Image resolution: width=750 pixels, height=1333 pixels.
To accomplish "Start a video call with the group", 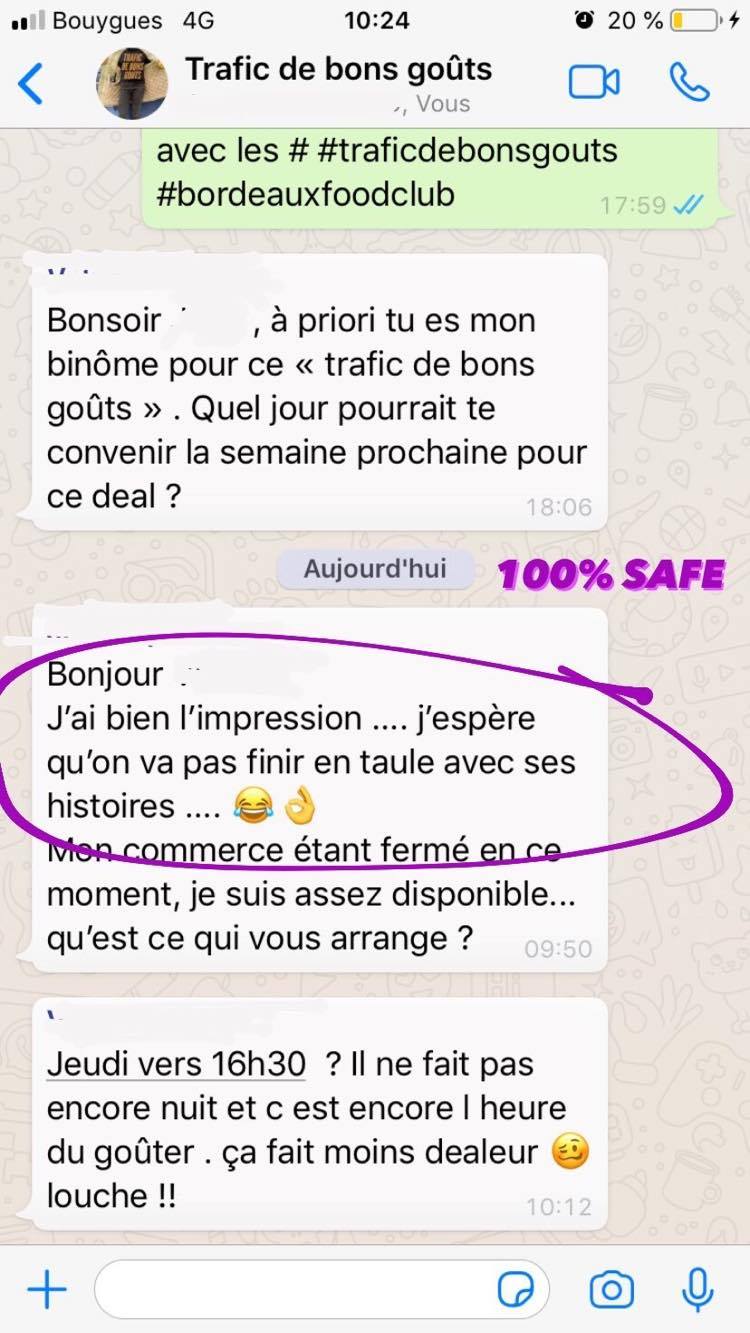I will pos(594,83).
